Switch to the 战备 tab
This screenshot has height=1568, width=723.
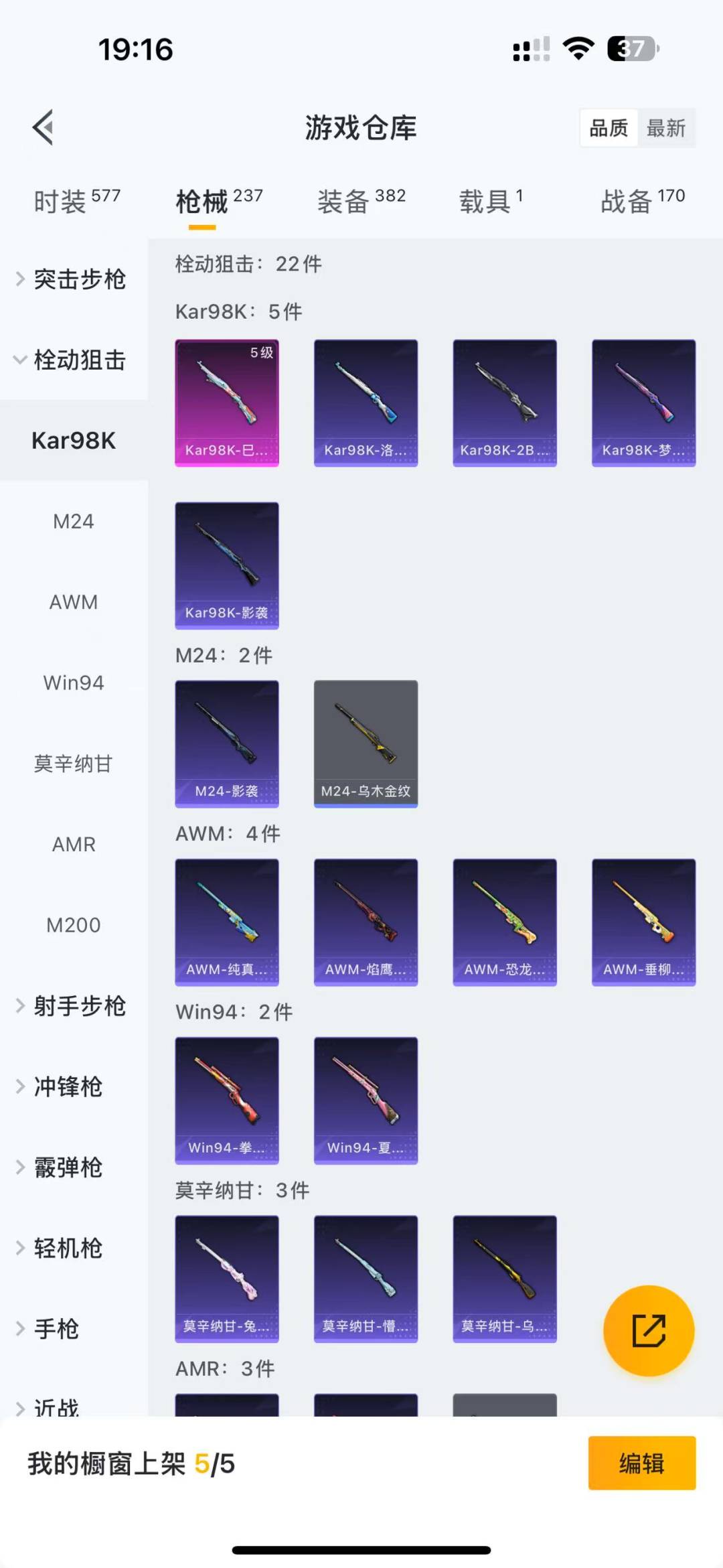click(642, 200)
